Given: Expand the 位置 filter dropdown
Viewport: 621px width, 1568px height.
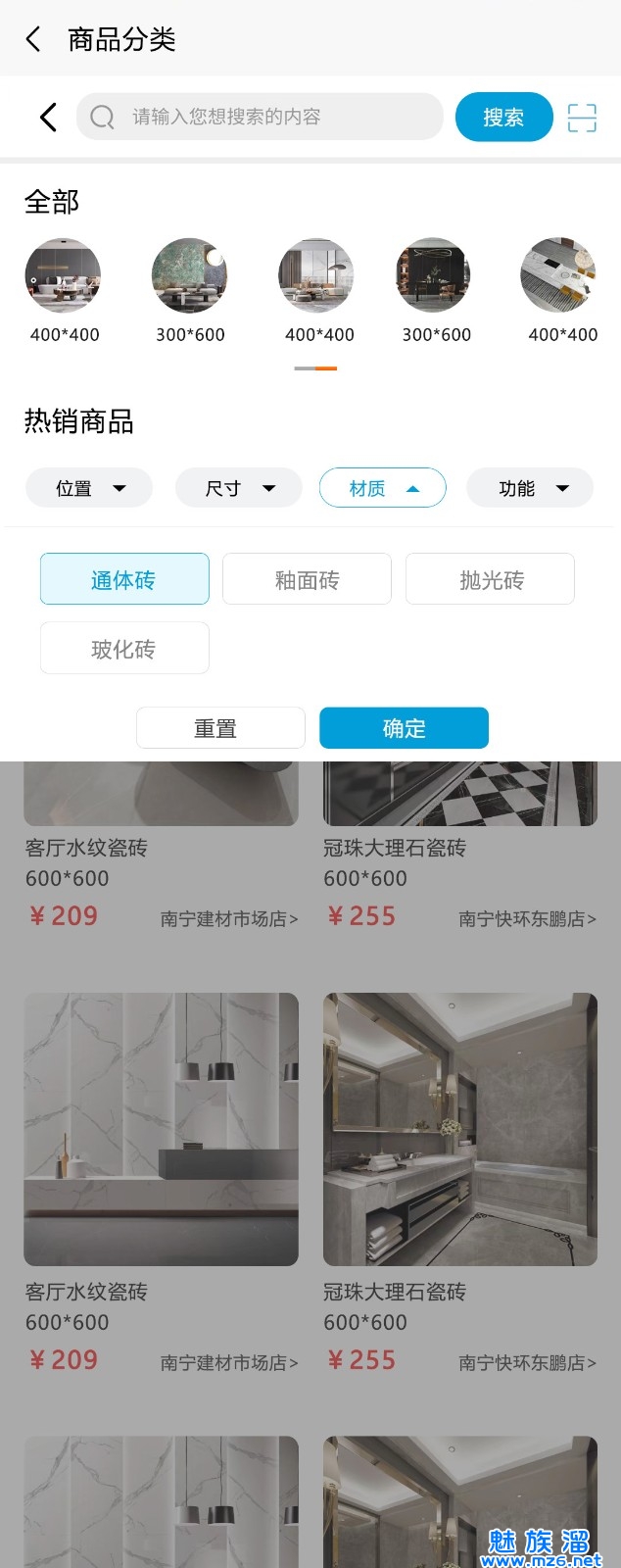Looking at the screenshot, I should click(x=89, y=488).
